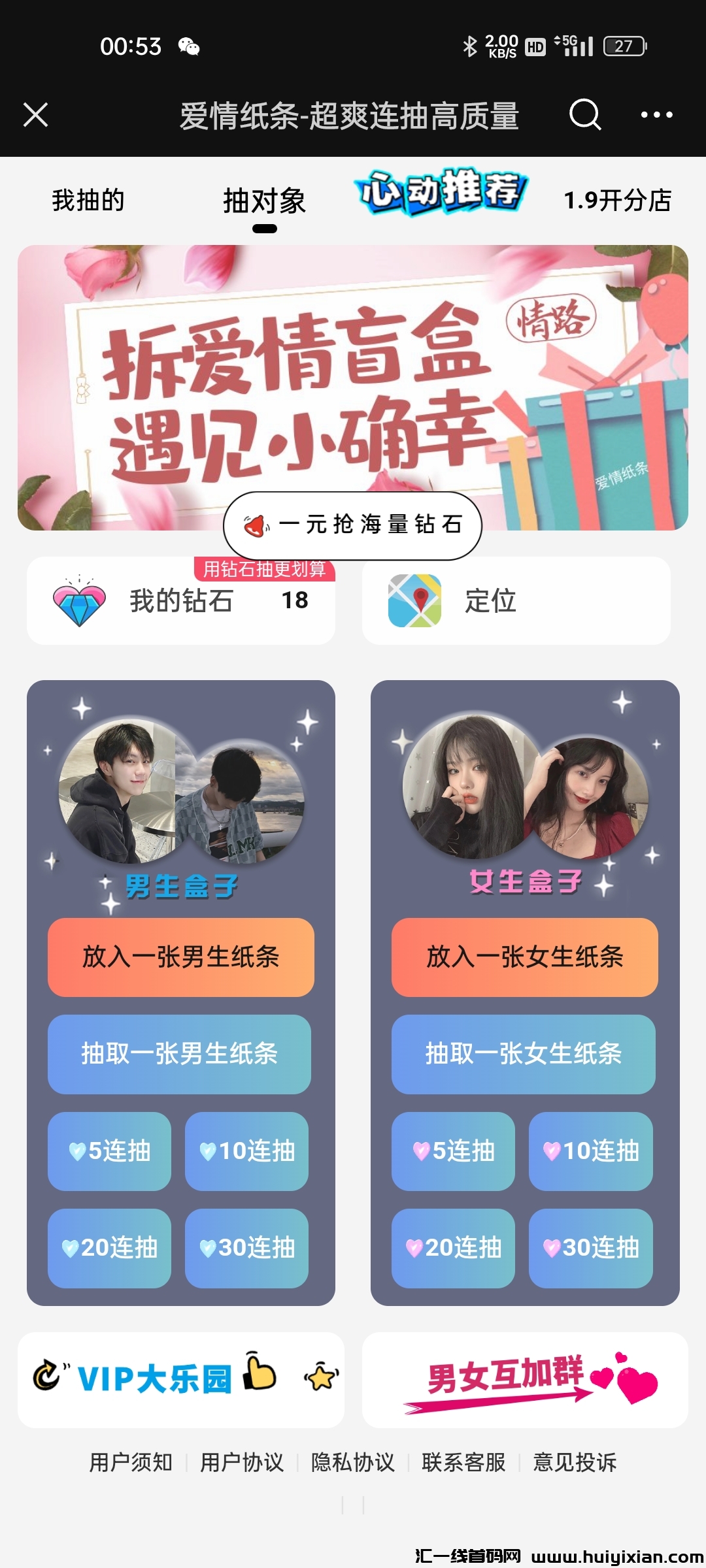Screen dimensions: 706x1568
Task: Open the search icon in the top bar
Action: click(584, 115)
